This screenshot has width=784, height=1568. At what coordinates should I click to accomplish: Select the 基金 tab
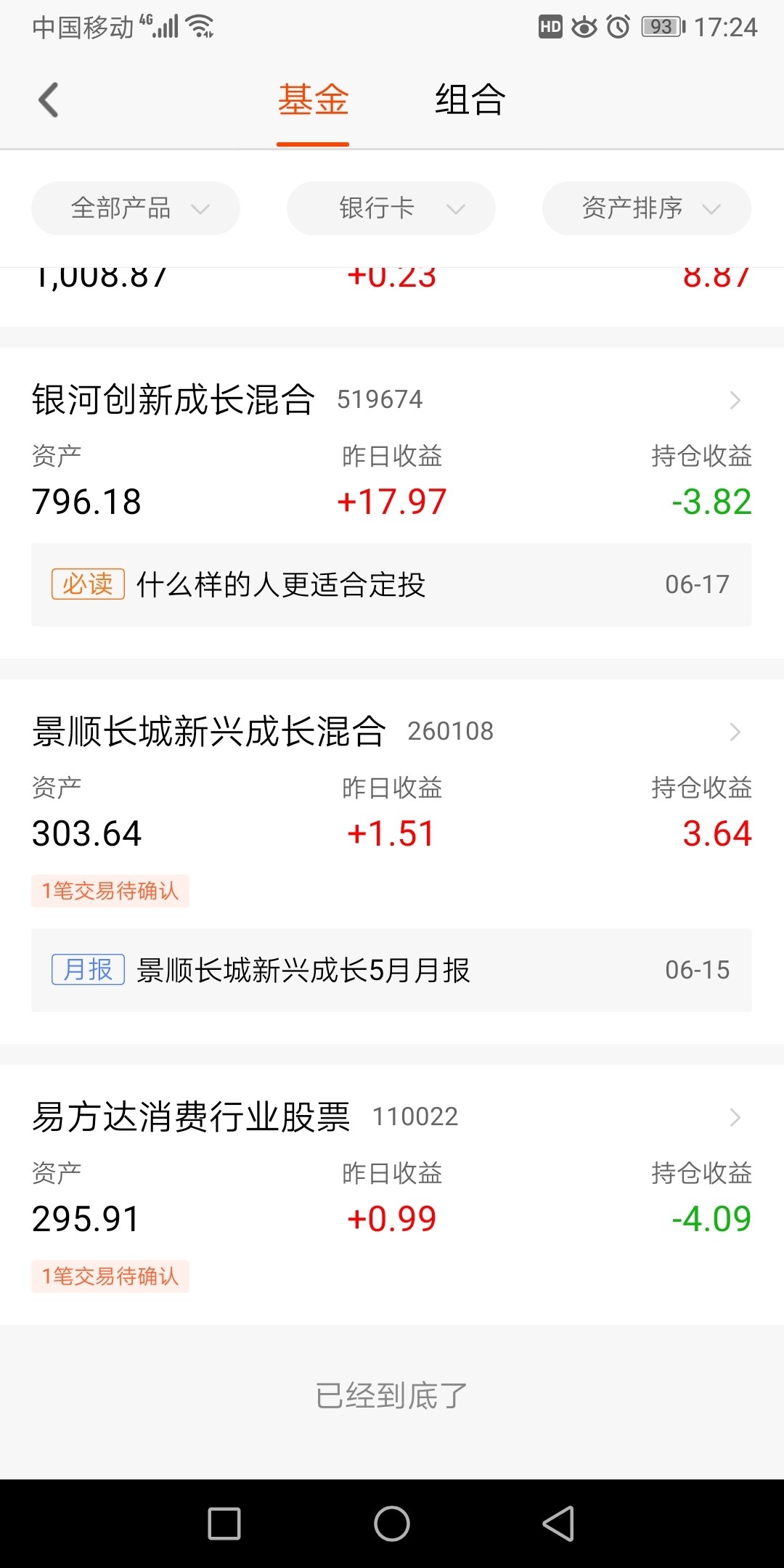pos(313,100)
